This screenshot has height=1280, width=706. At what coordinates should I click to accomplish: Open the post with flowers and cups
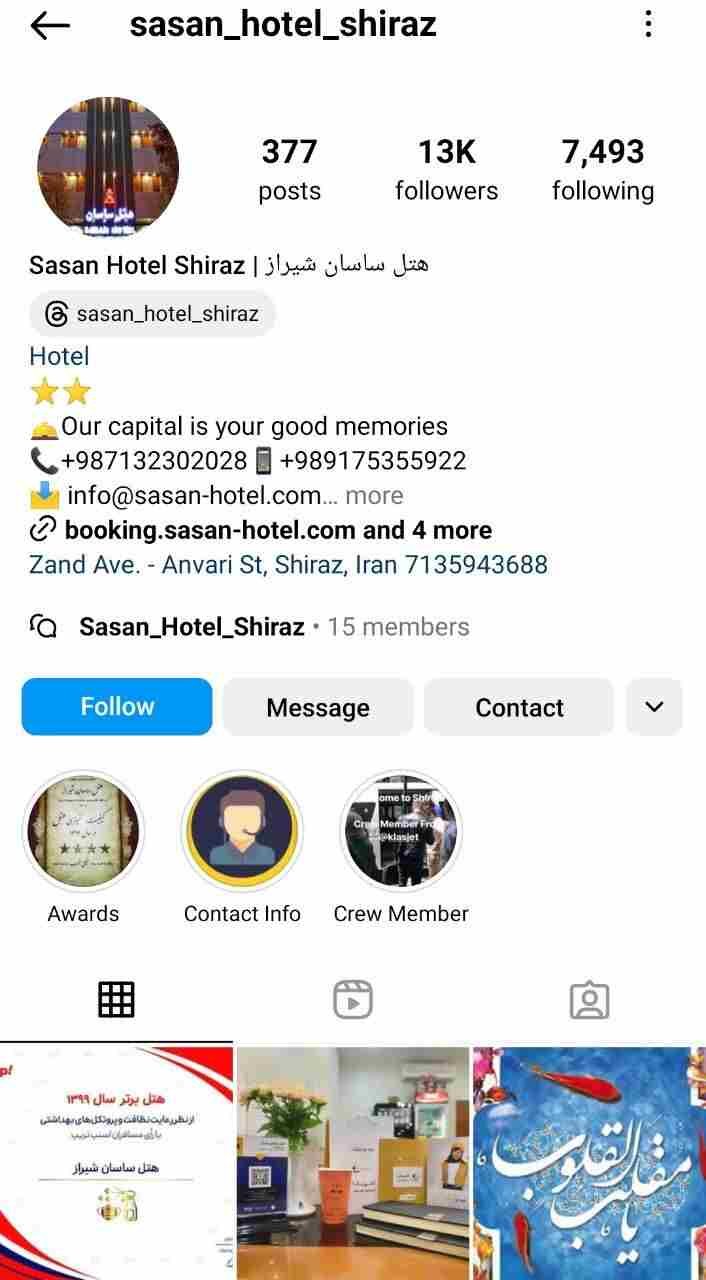353,1163
